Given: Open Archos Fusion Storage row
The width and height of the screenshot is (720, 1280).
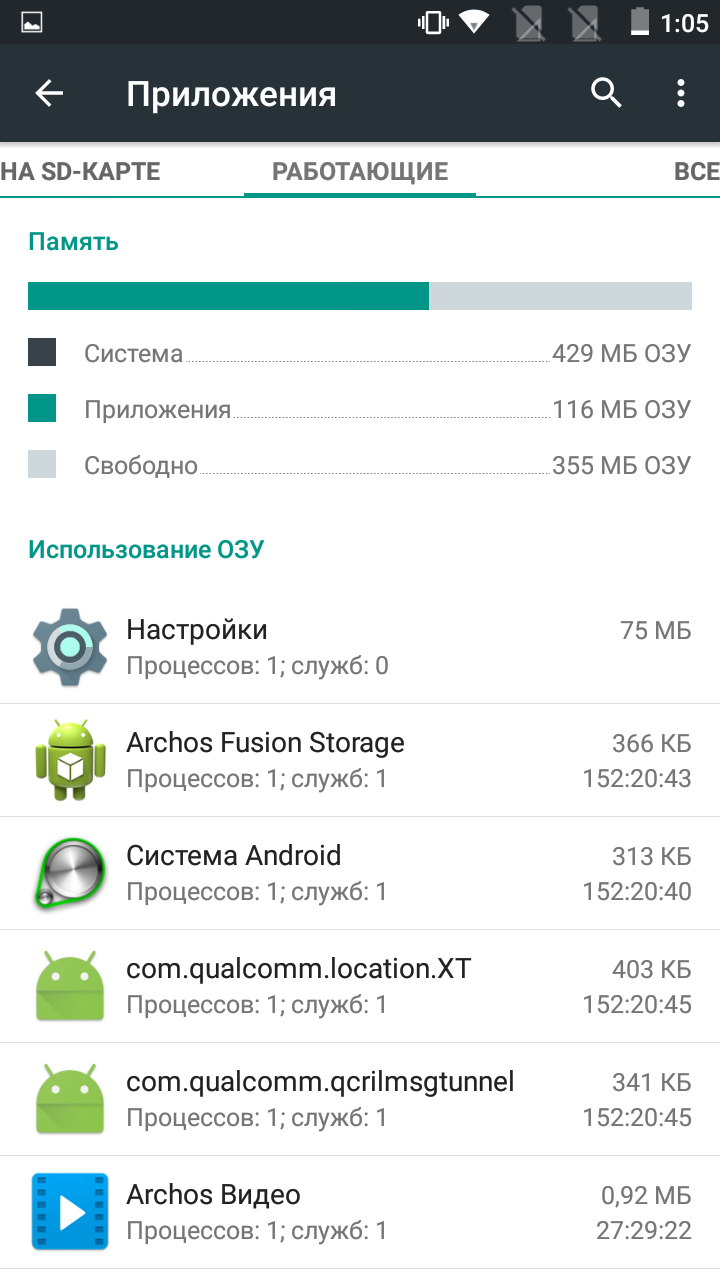Looking at the screenshot, I should (x=360, y=760).
